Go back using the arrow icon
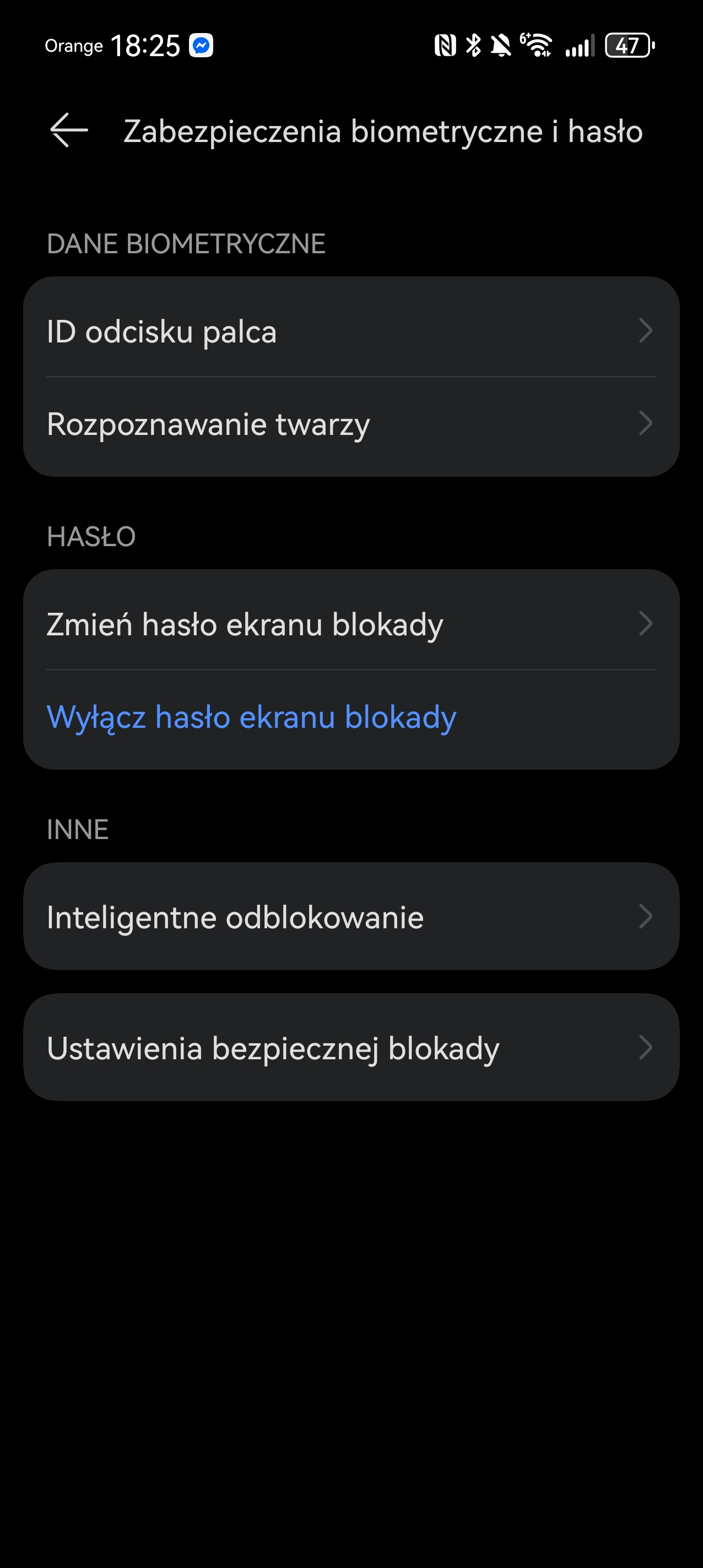This screenshot has height=1568, width=703. pyautogui.click(x=69, y=130)
